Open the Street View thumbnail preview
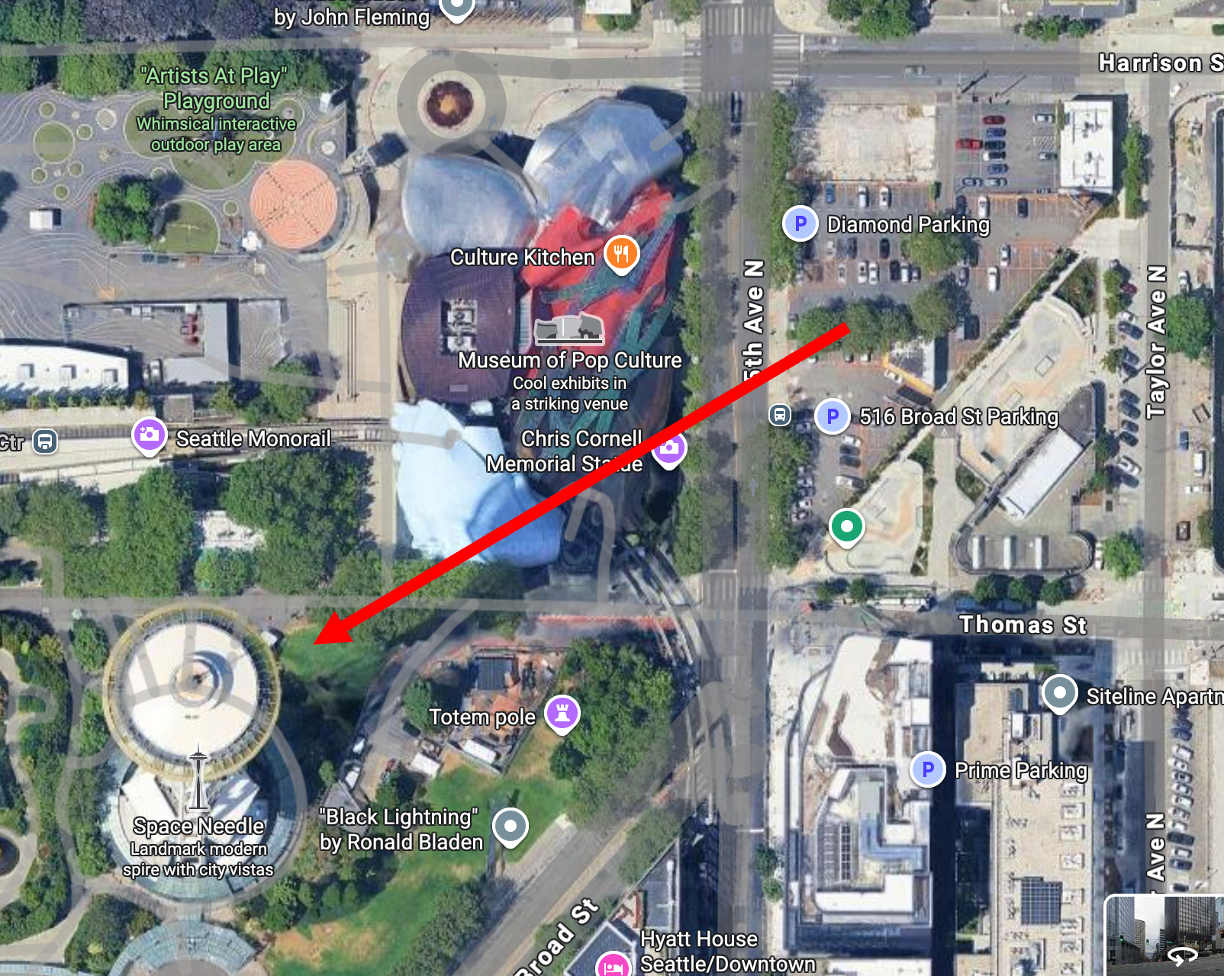1224x976 pixels. 1165,935
